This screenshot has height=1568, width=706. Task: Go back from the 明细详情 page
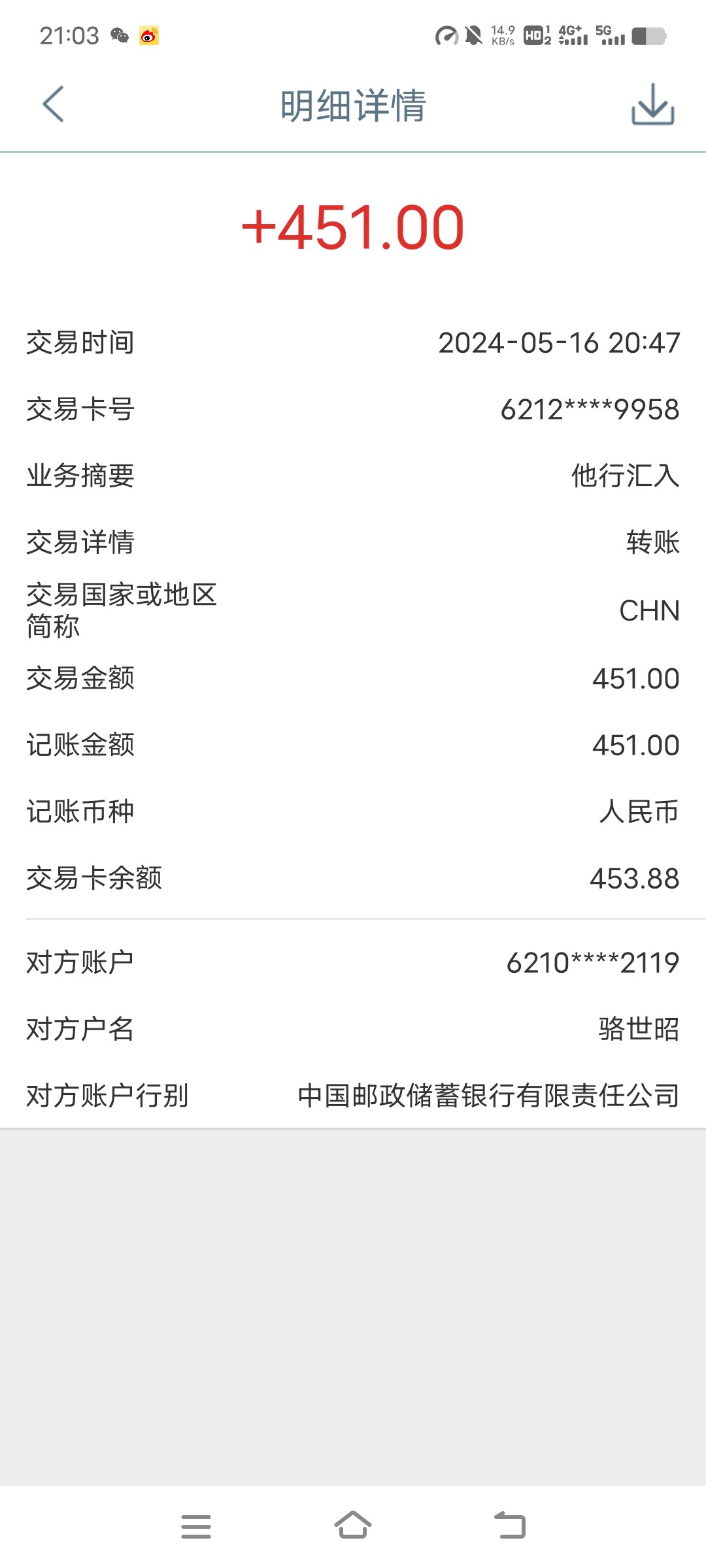point(53,104)
